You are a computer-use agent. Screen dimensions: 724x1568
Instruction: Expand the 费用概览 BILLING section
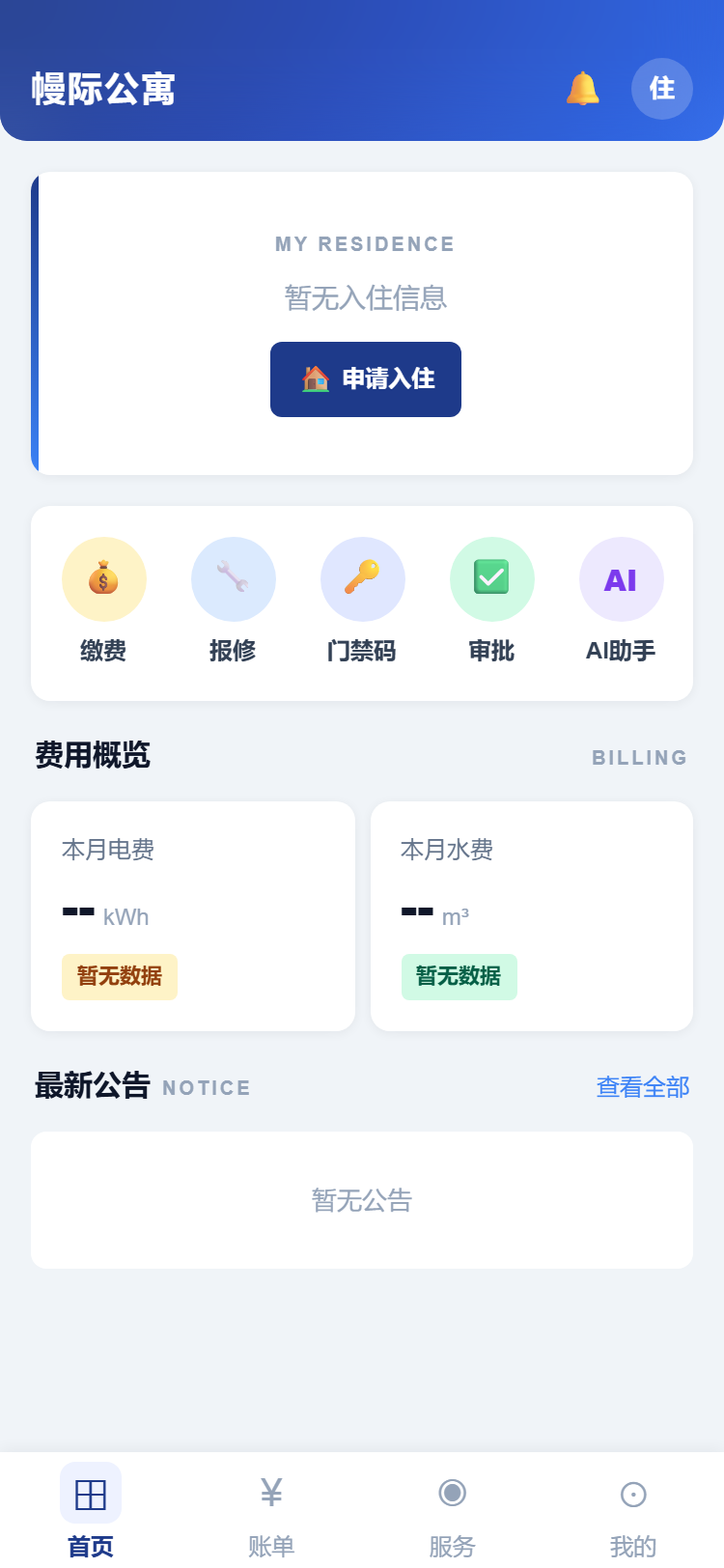pos(92,755)
